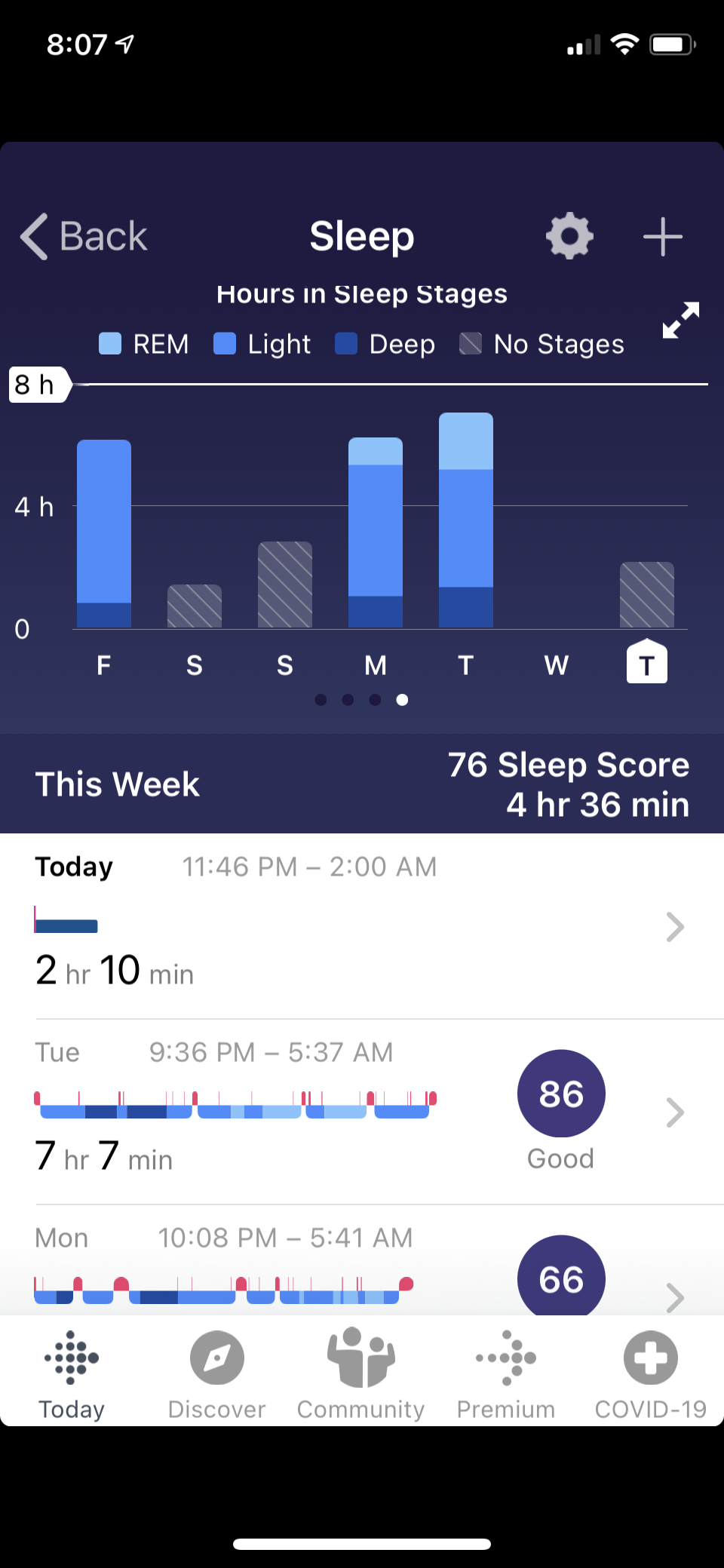View Tuesday's 7 hr 7 min sleep details

pos(360,1112)
